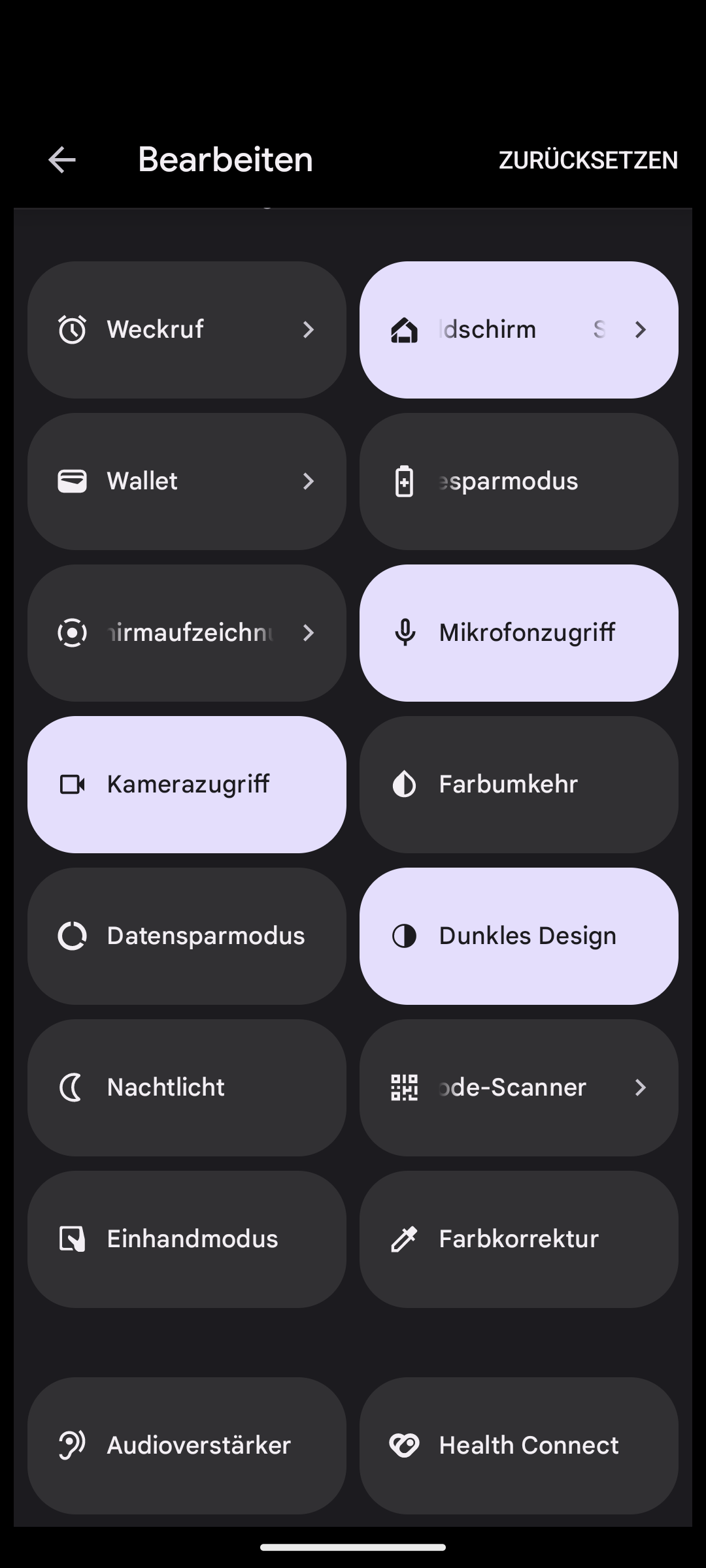Tap the Kamerazugriff tile
Image resolution: width=706 pixels, height=1568 pixels.
click(186, 785)
